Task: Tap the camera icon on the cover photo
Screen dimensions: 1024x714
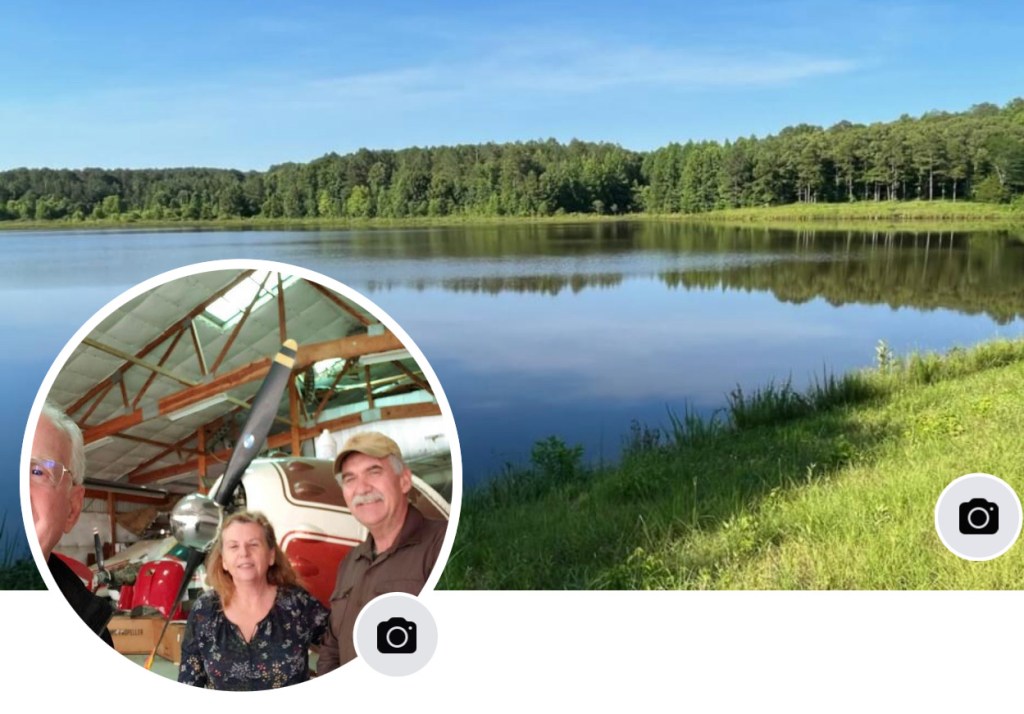Action: pyautogui.click(x=978, y=516)
